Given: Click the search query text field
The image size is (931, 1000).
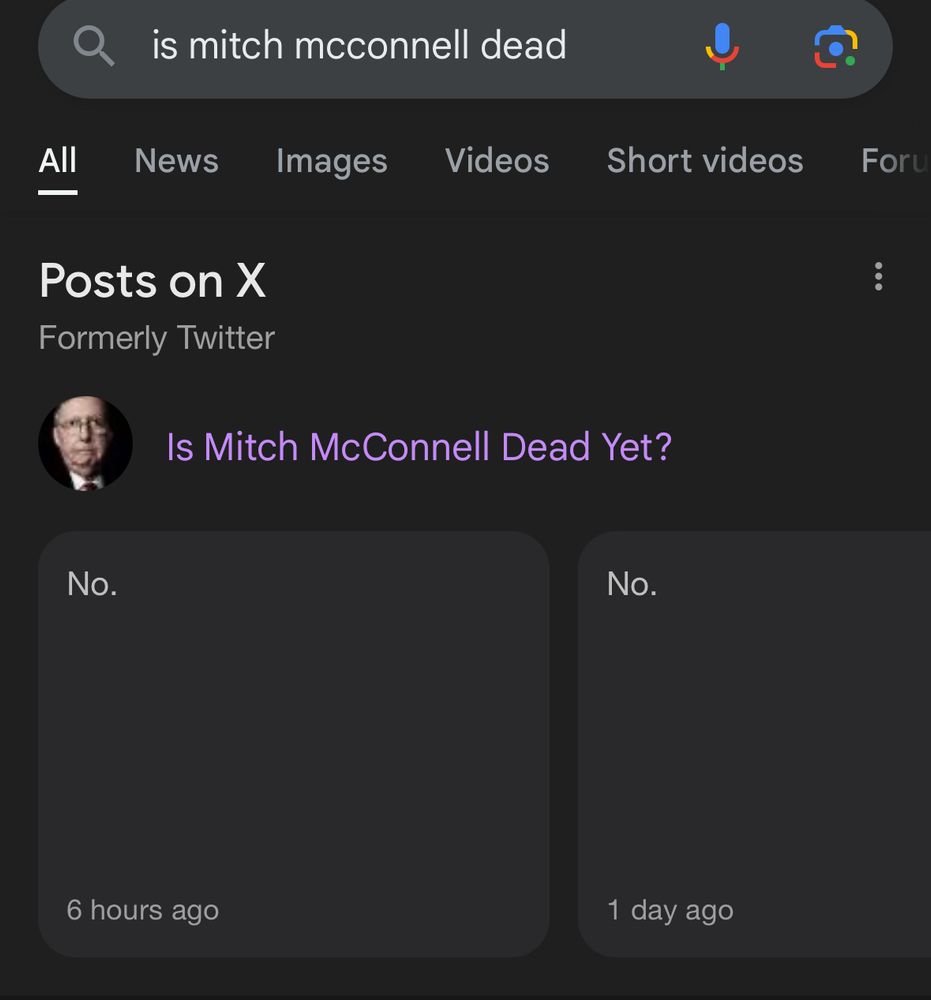Looking at the screenshot, I should [360, 46].
